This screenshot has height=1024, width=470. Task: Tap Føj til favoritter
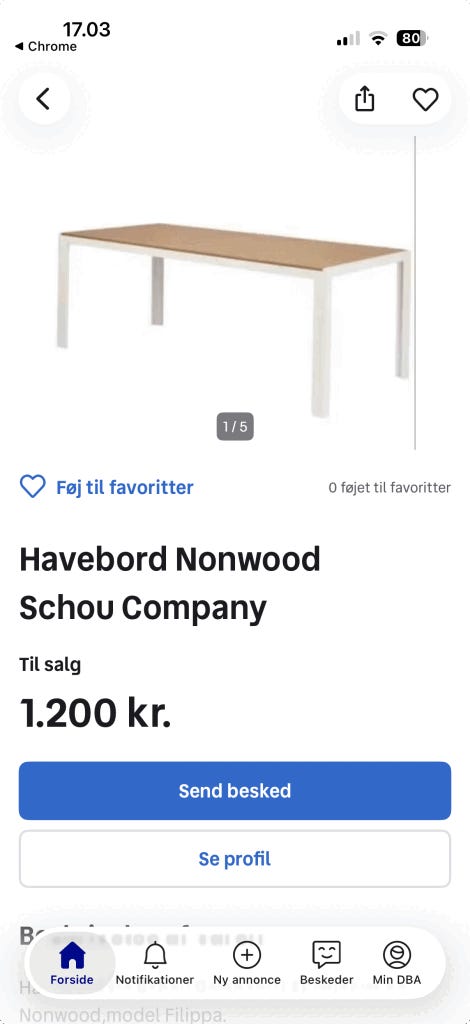(x=106, y=487)
